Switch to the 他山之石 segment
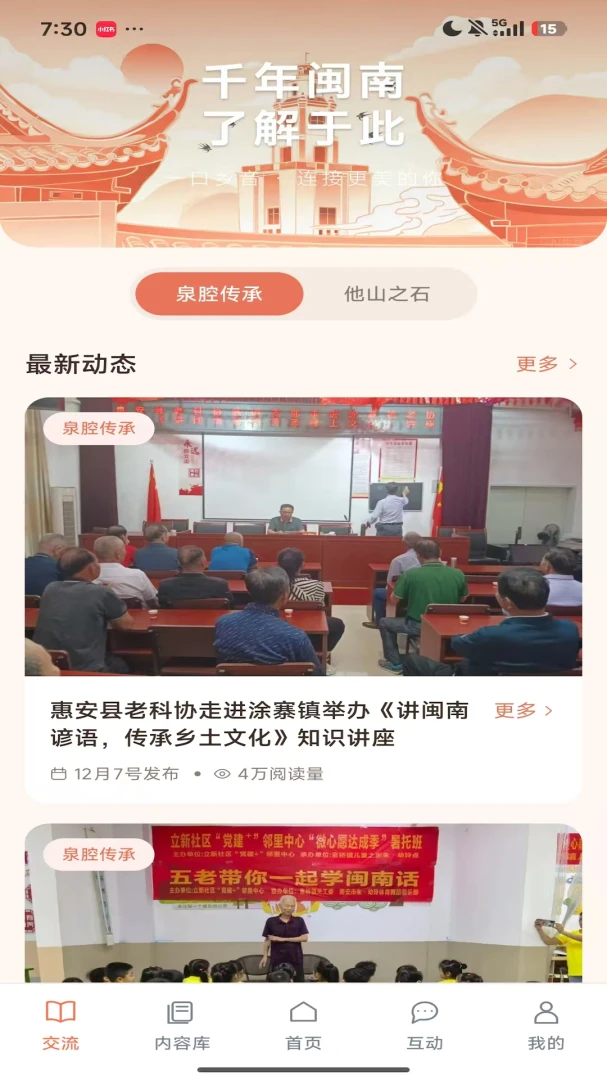Screen dimensions: 607x1080 [387, 294]
